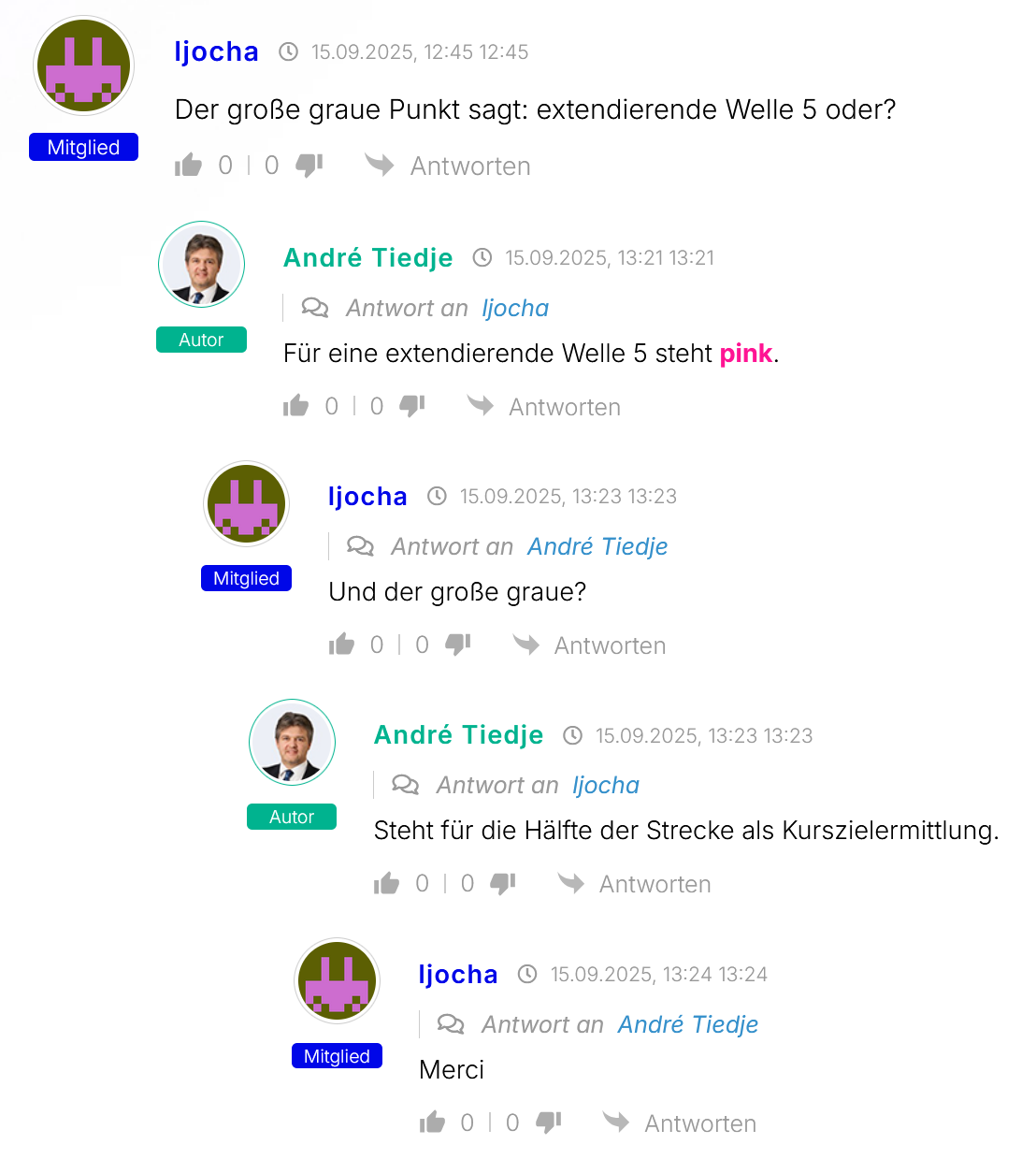This screenshot has width=1036, height=1159.
Task: Dislike André's reply about Kurszielermittlung
Action: coord(502,883)
